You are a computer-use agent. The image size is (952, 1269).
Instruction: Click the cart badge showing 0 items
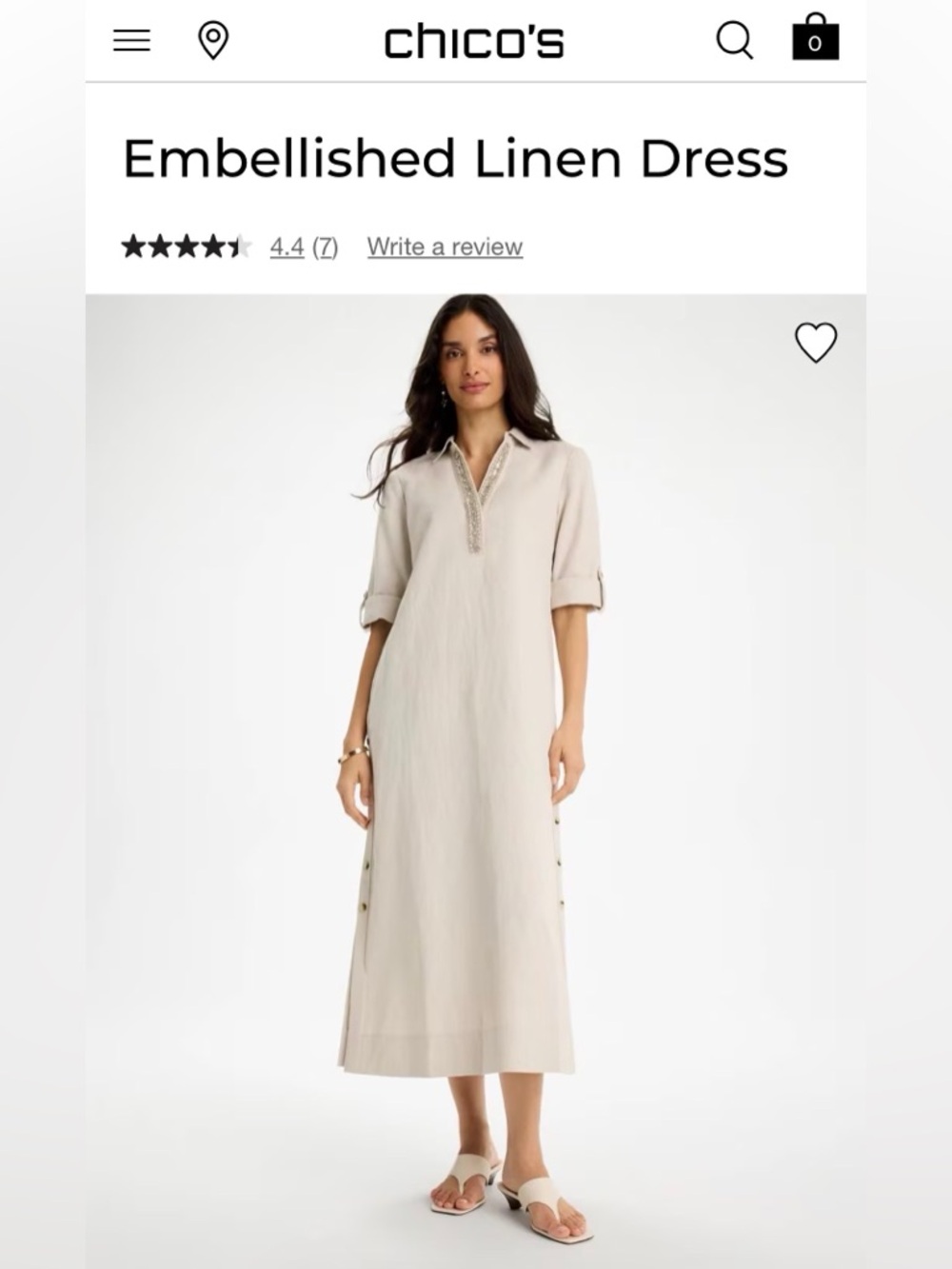[816, 46]
